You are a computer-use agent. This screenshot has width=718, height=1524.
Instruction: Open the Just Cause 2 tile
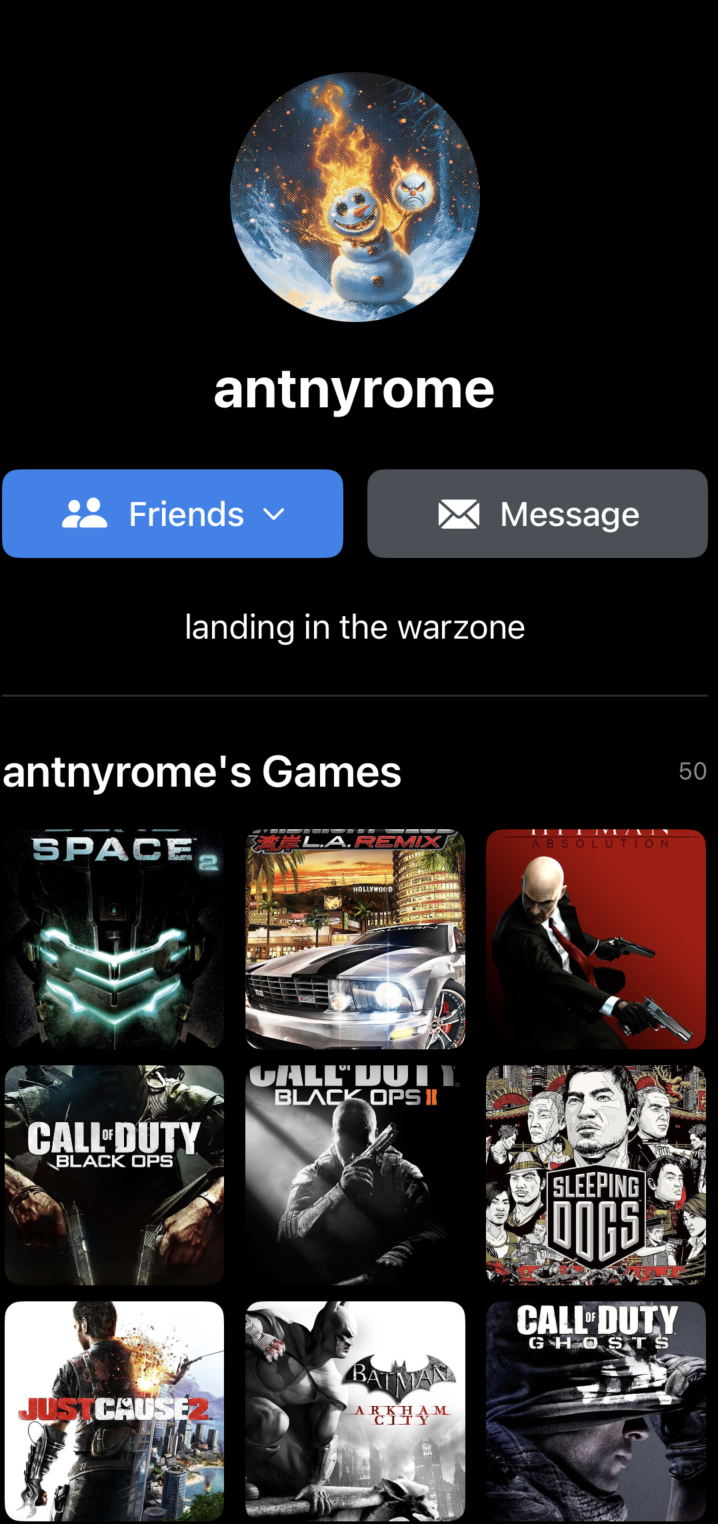click(114, 1411)
